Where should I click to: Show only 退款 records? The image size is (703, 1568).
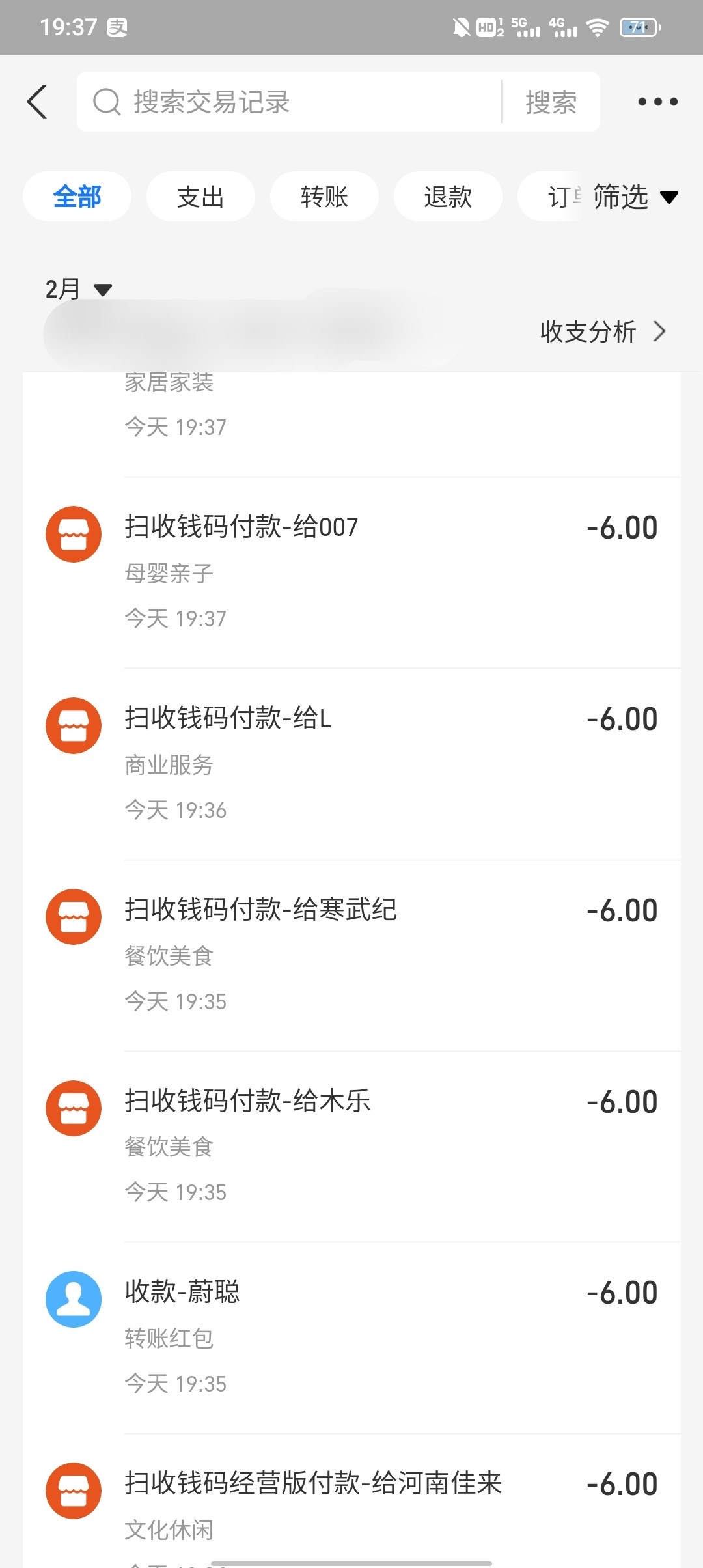(x=448, y=197)
